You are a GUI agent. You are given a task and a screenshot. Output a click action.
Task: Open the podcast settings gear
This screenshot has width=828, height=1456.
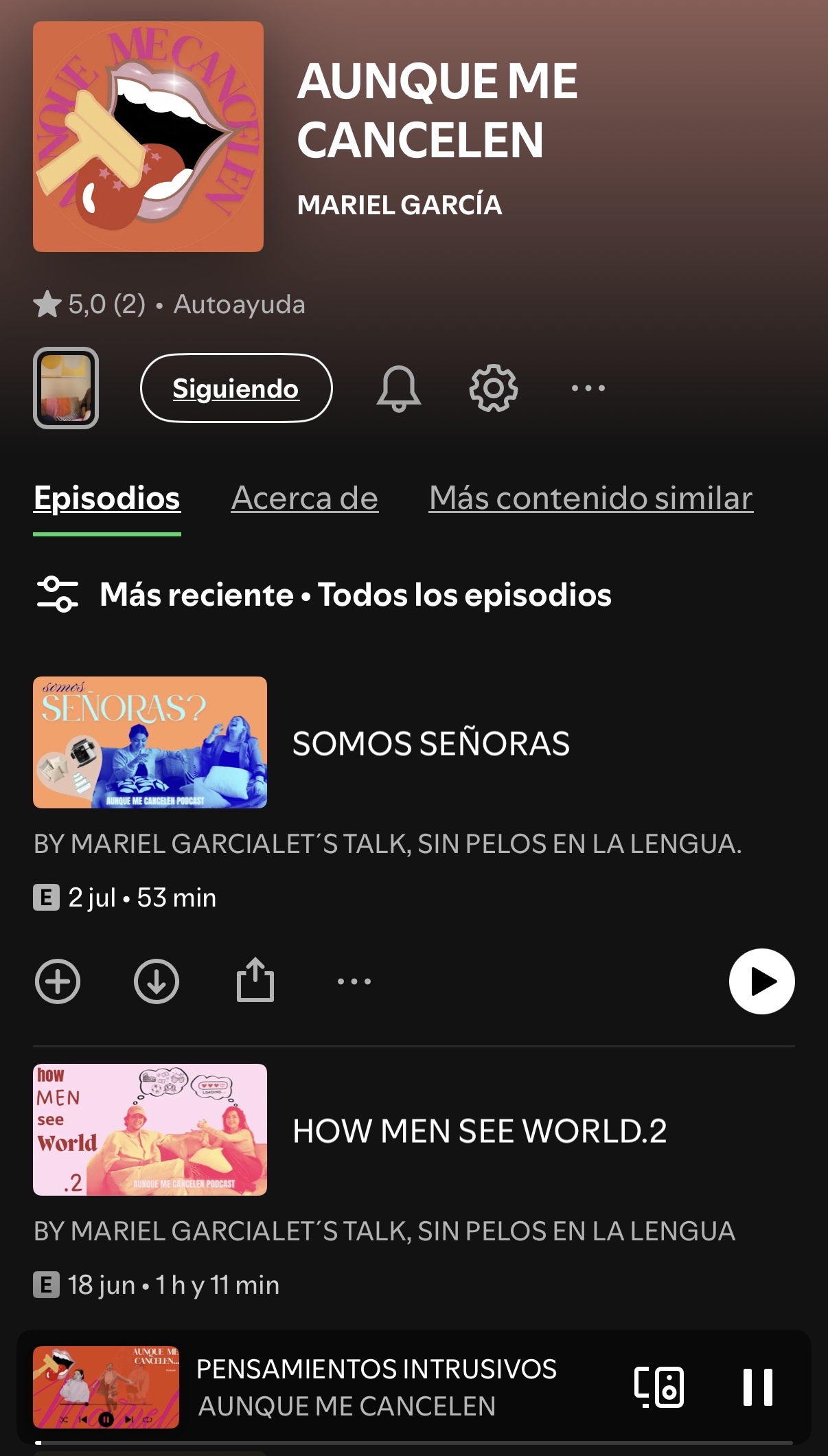tap(493, 388)
